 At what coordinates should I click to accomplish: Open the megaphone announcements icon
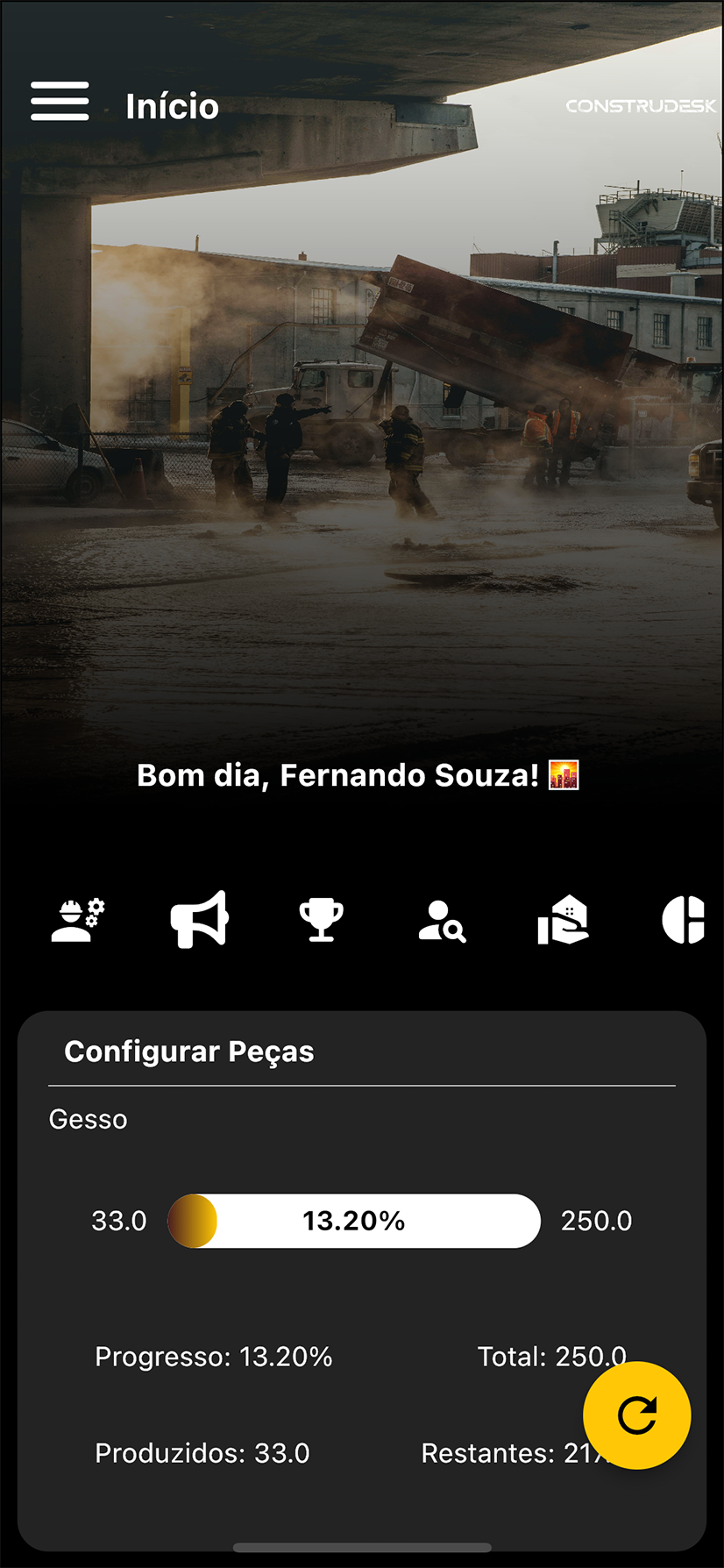click(199, 920)
